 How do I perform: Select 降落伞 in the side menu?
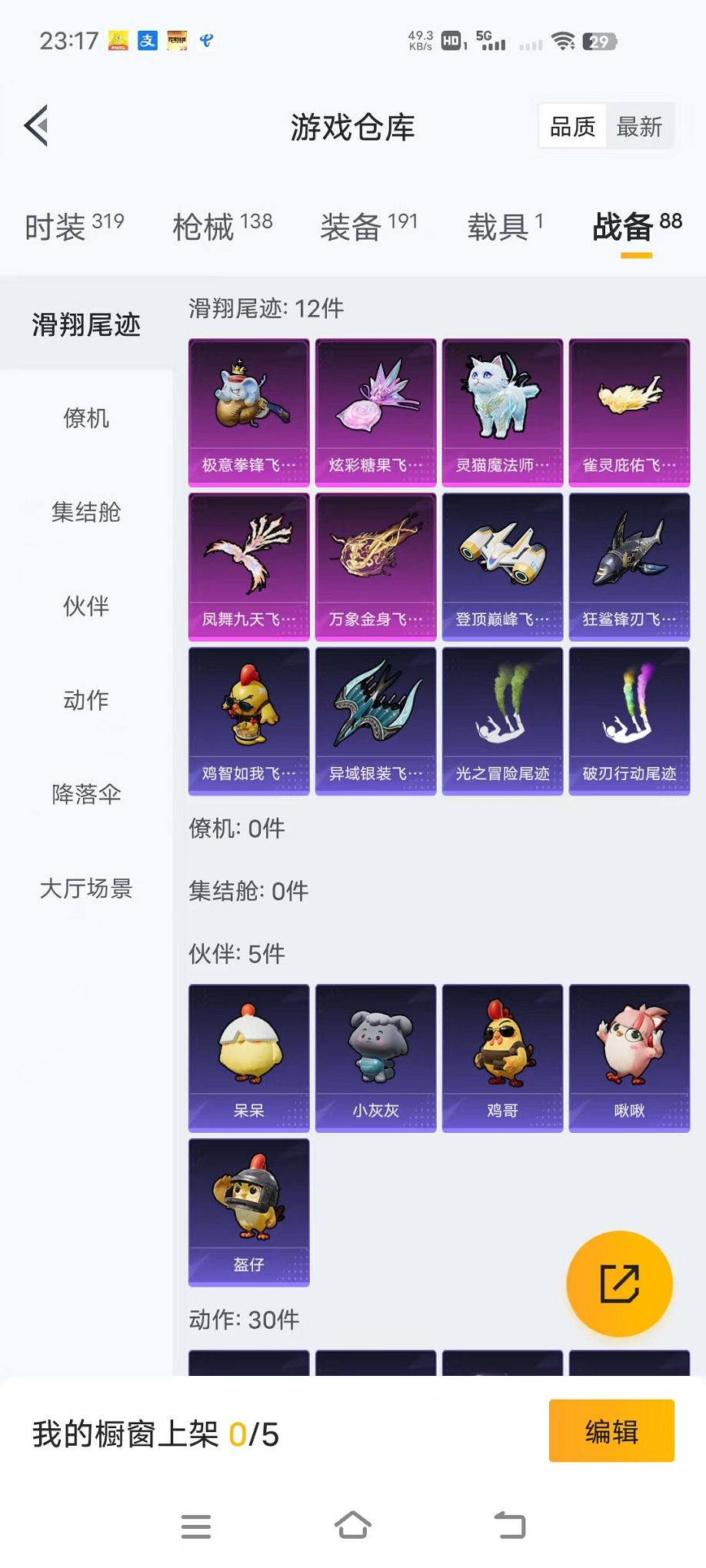point(86,794)
